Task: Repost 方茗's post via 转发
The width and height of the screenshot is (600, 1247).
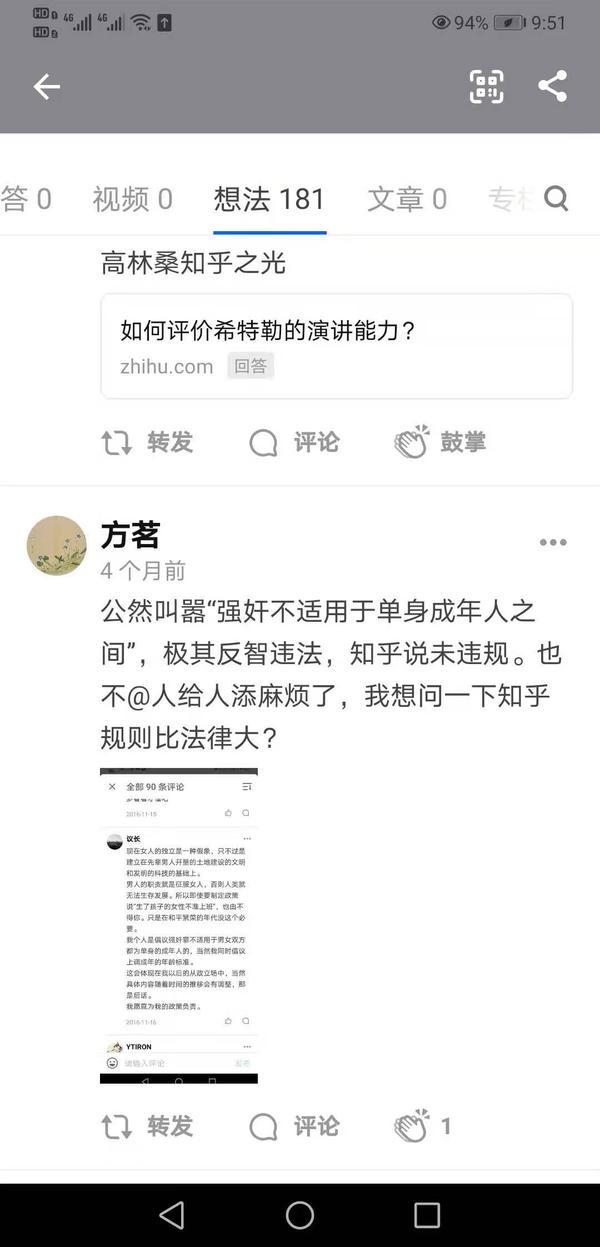Action: pos(147,1126)
